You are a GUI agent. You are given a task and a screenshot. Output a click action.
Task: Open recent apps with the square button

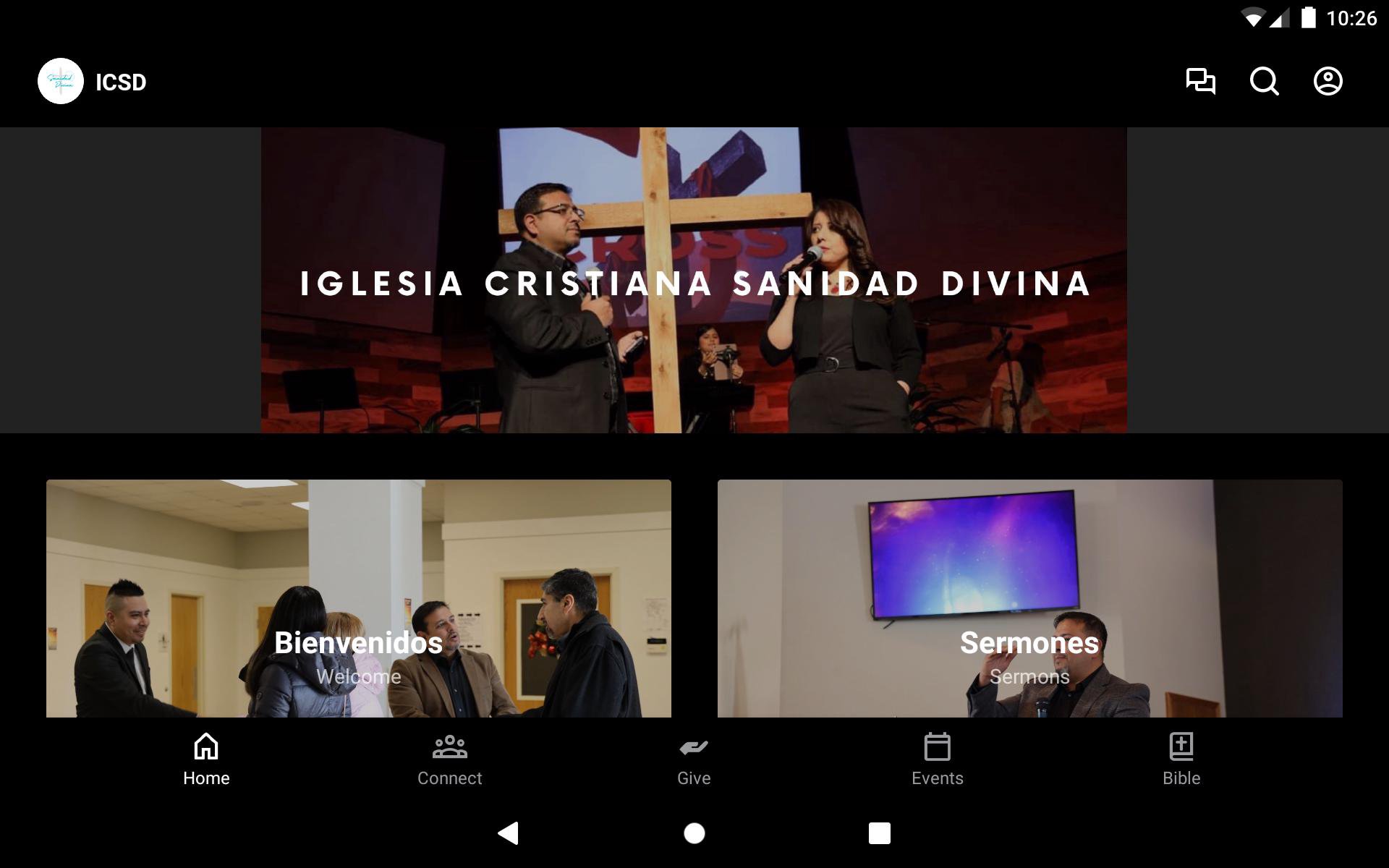(x=879, y=833)
